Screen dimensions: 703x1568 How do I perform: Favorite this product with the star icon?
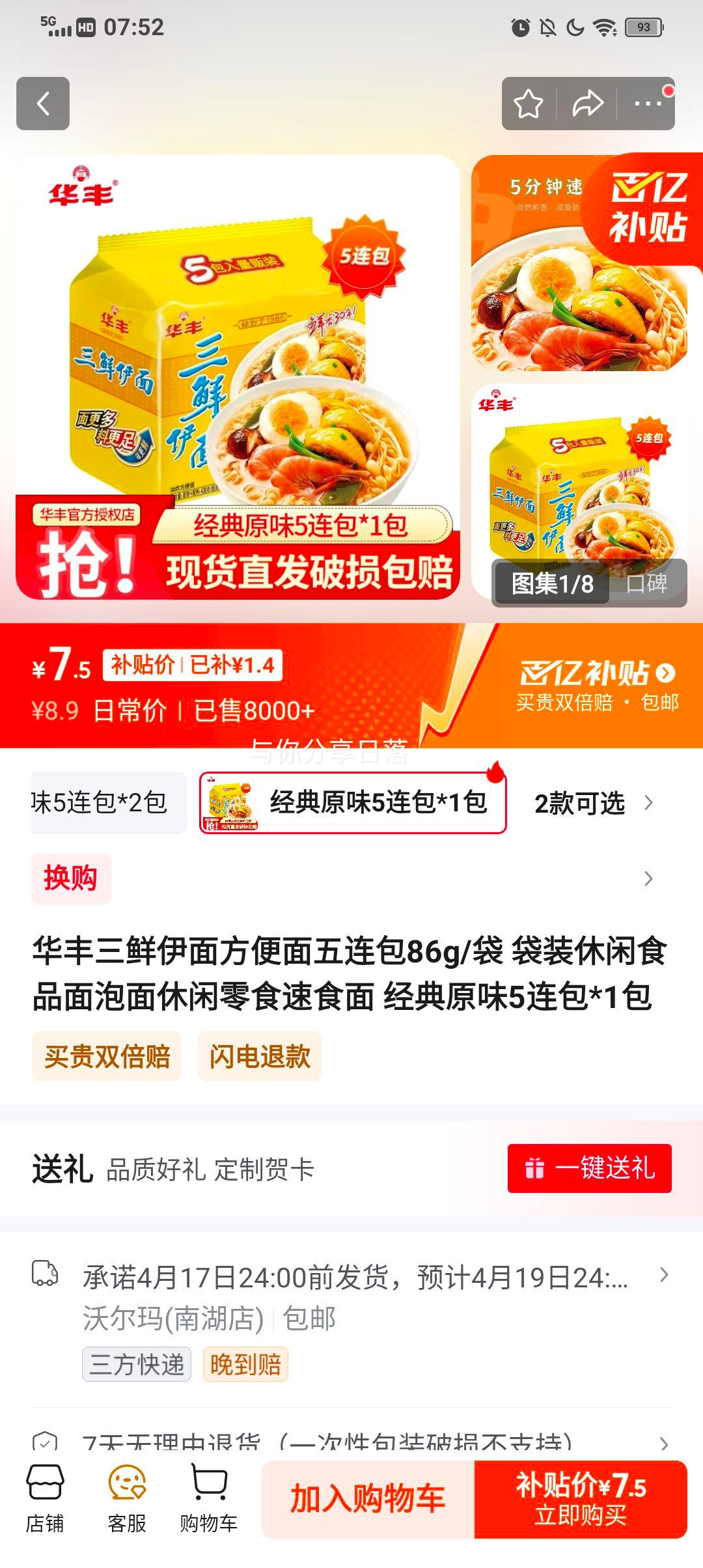click(x=529, y=103)
